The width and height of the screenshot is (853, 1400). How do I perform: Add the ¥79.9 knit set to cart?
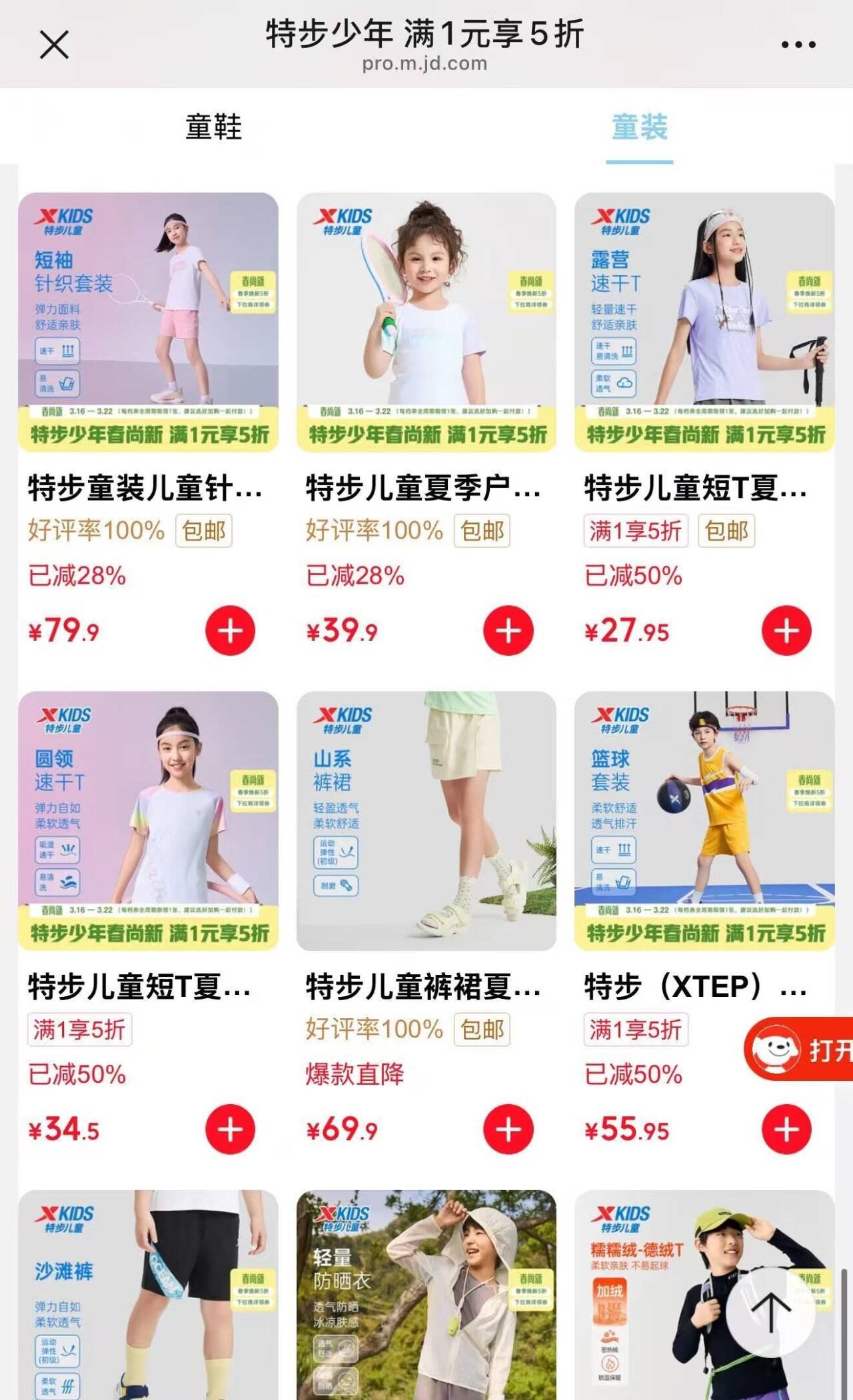[x=230, y=630]
